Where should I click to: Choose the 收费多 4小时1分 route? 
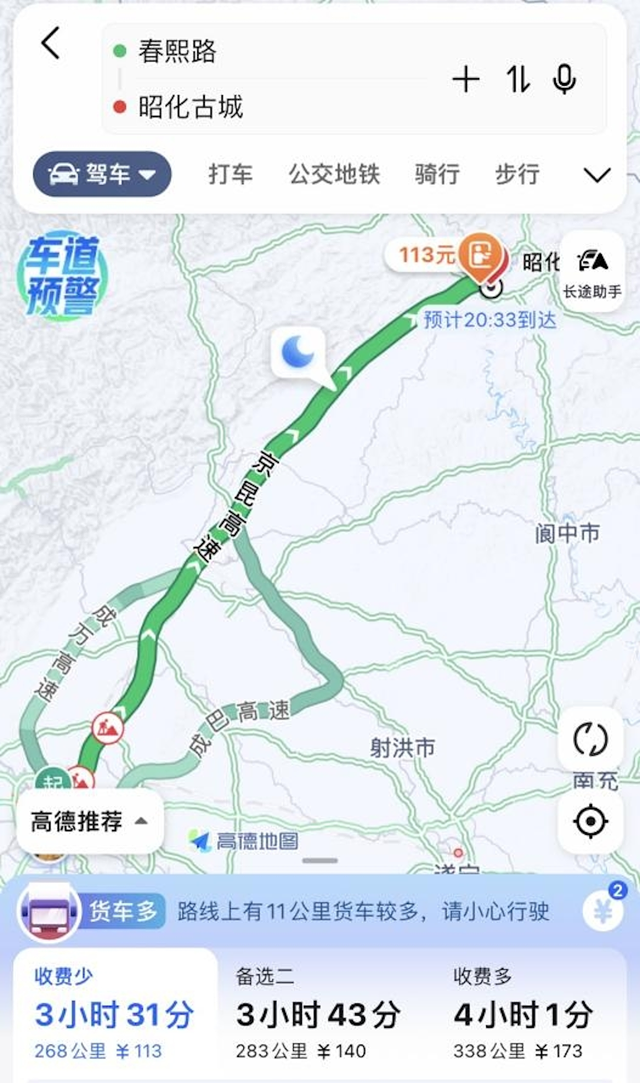point(523,1013)
